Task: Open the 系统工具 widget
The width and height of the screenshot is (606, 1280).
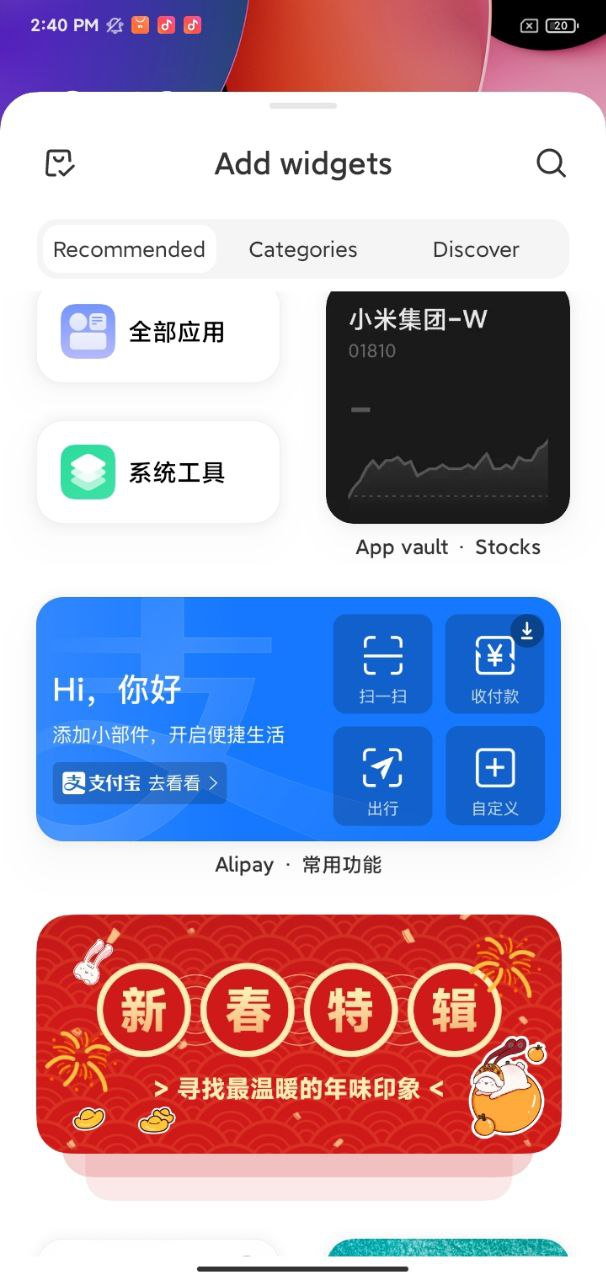Action: coord(158,472)
